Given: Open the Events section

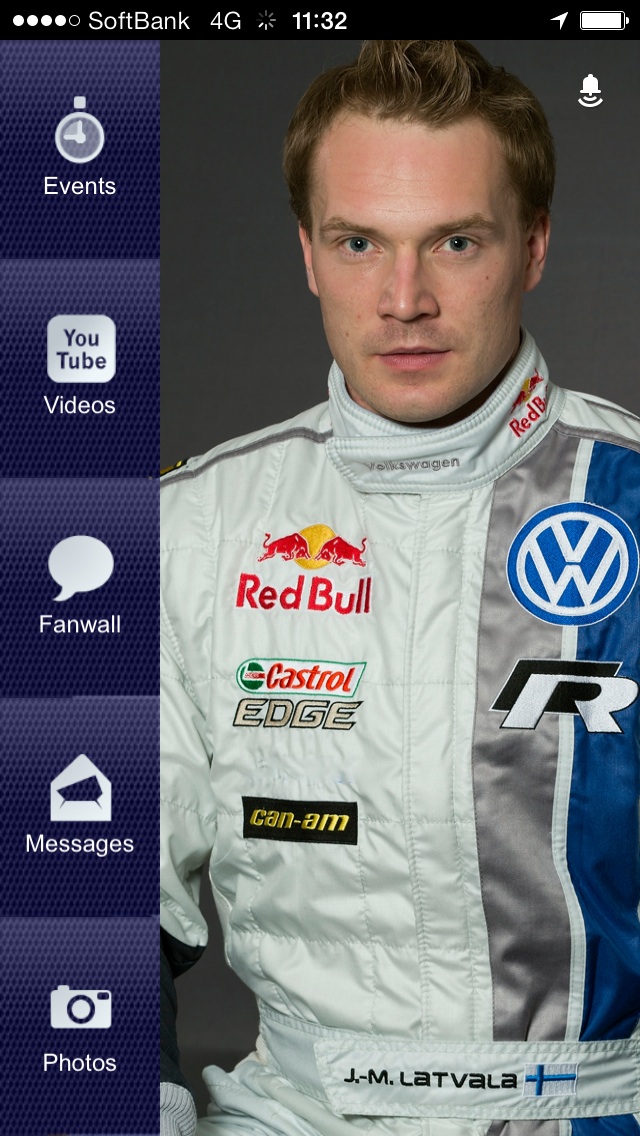Looking at the screenshot, I should point(80,148).
